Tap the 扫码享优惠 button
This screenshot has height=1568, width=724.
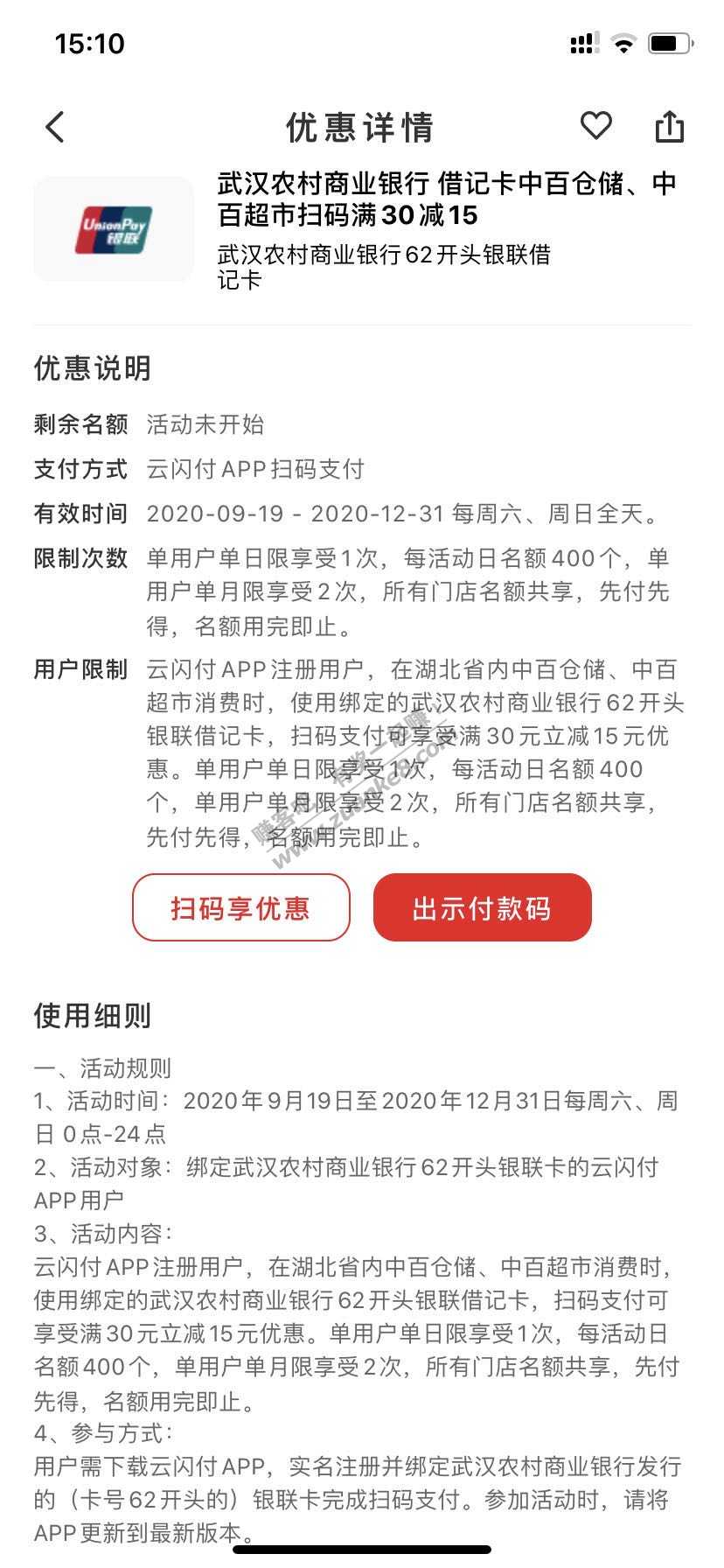(x=240, y=907)
